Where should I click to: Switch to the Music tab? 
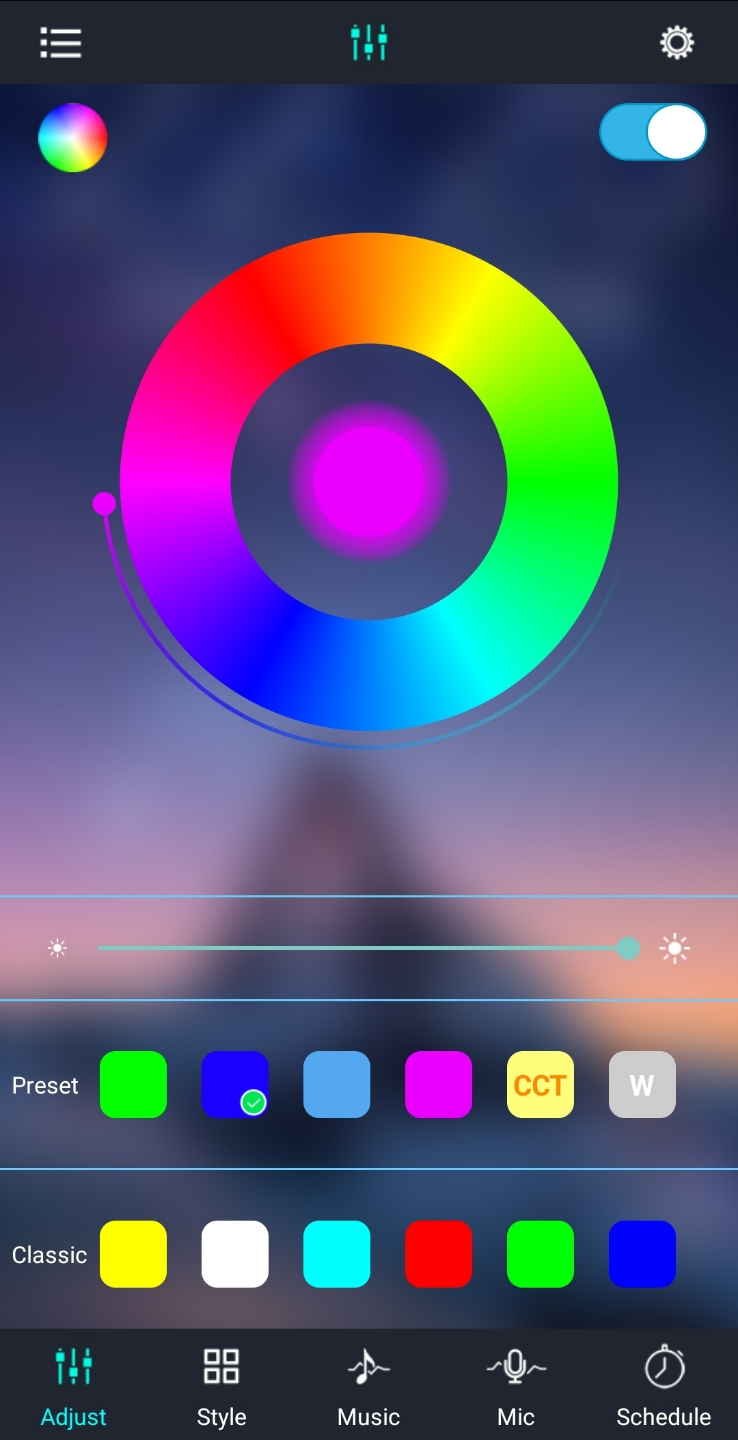click(369, 1387)
